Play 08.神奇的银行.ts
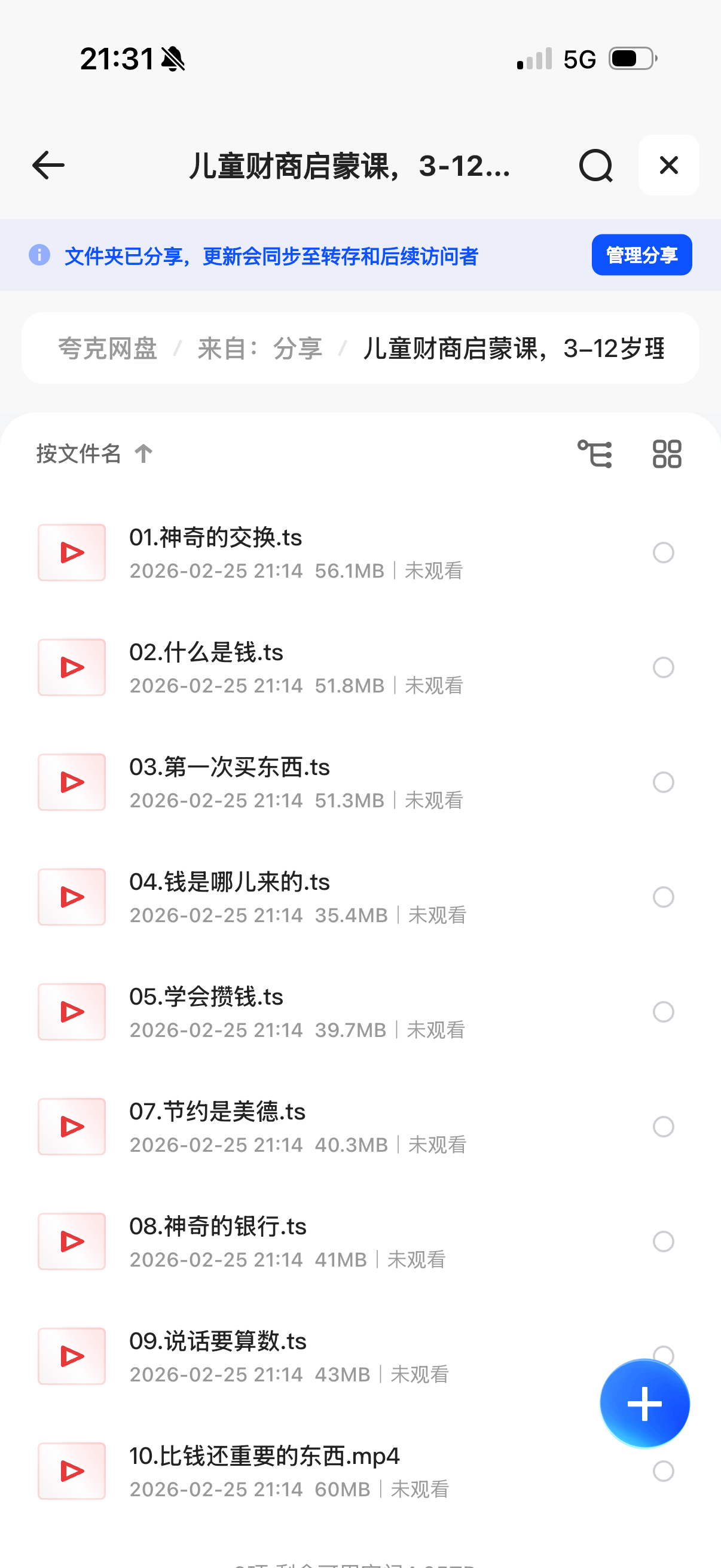The image size is (721, 1568). point(218,1227)
